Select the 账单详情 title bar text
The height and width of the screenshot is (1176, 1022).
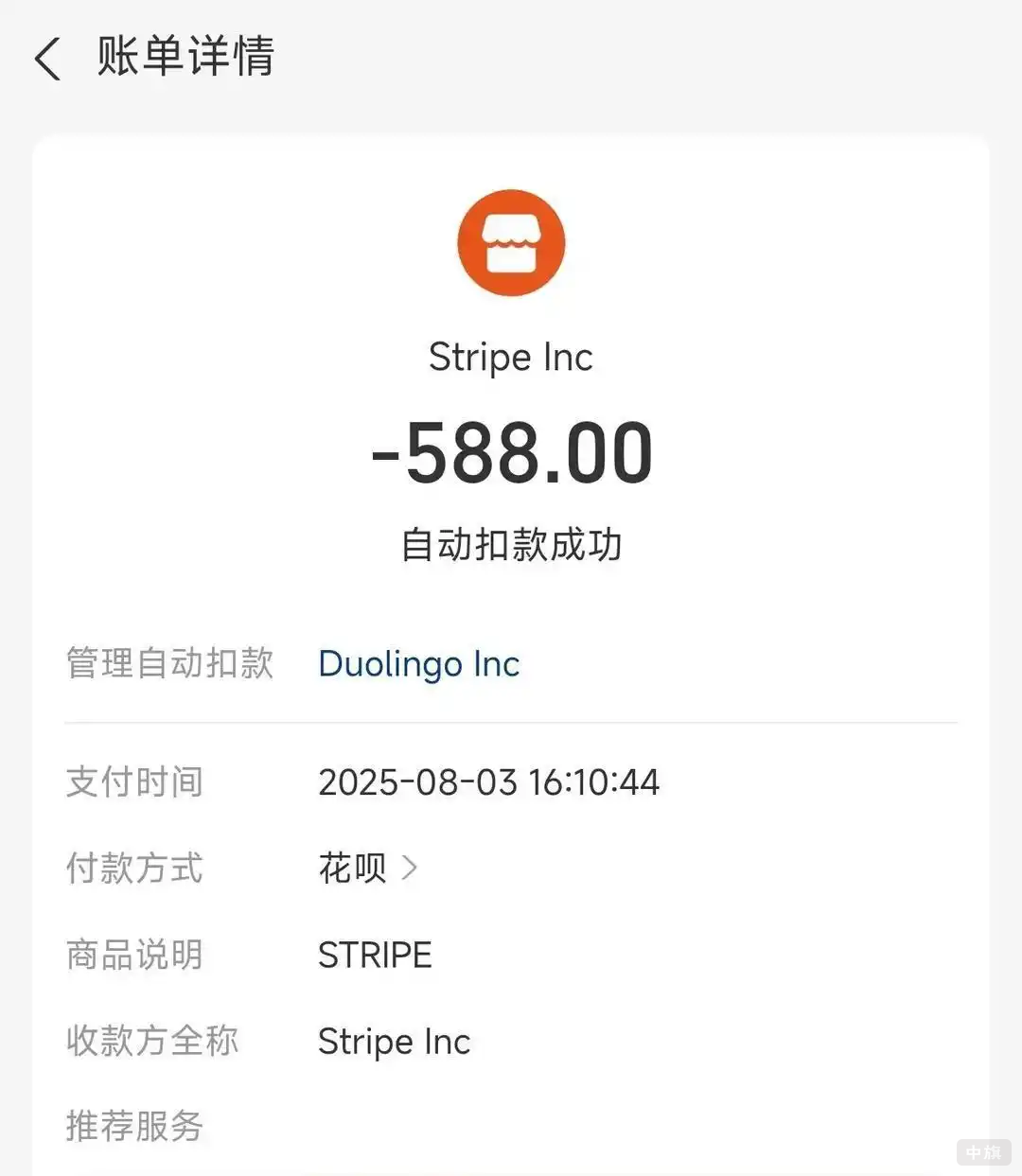click(x=183, y=58)
